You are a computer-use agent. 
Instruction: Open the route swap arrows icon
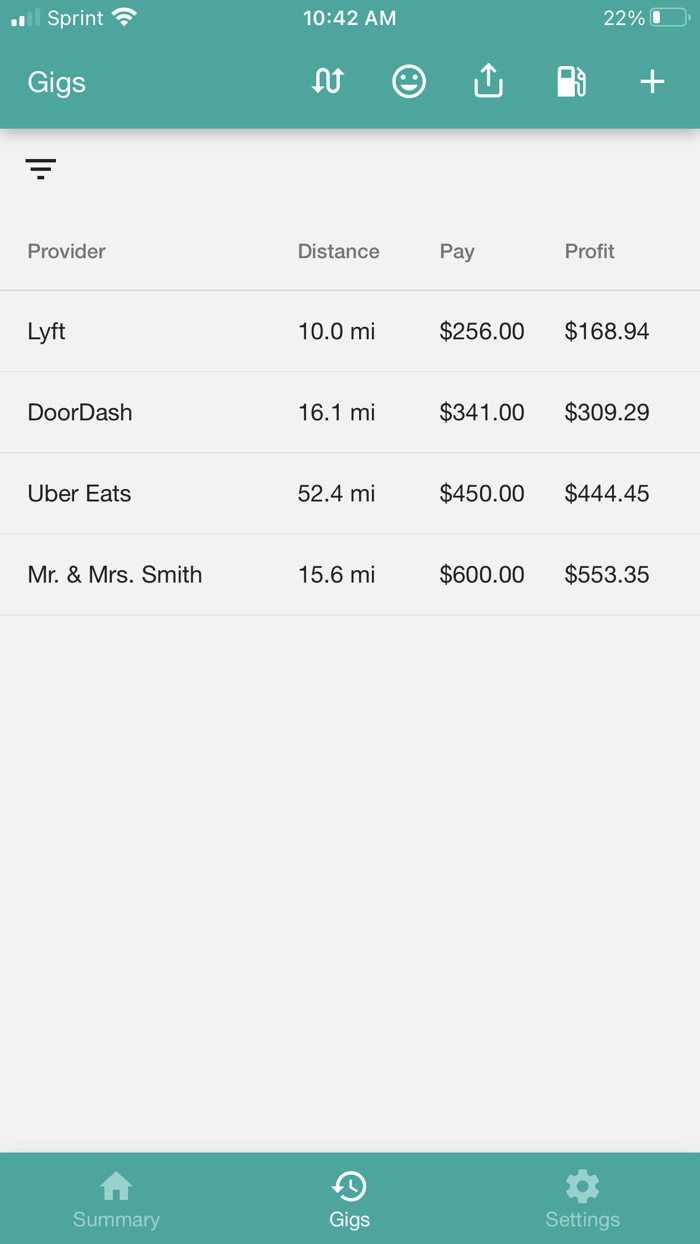coord(328,81)
